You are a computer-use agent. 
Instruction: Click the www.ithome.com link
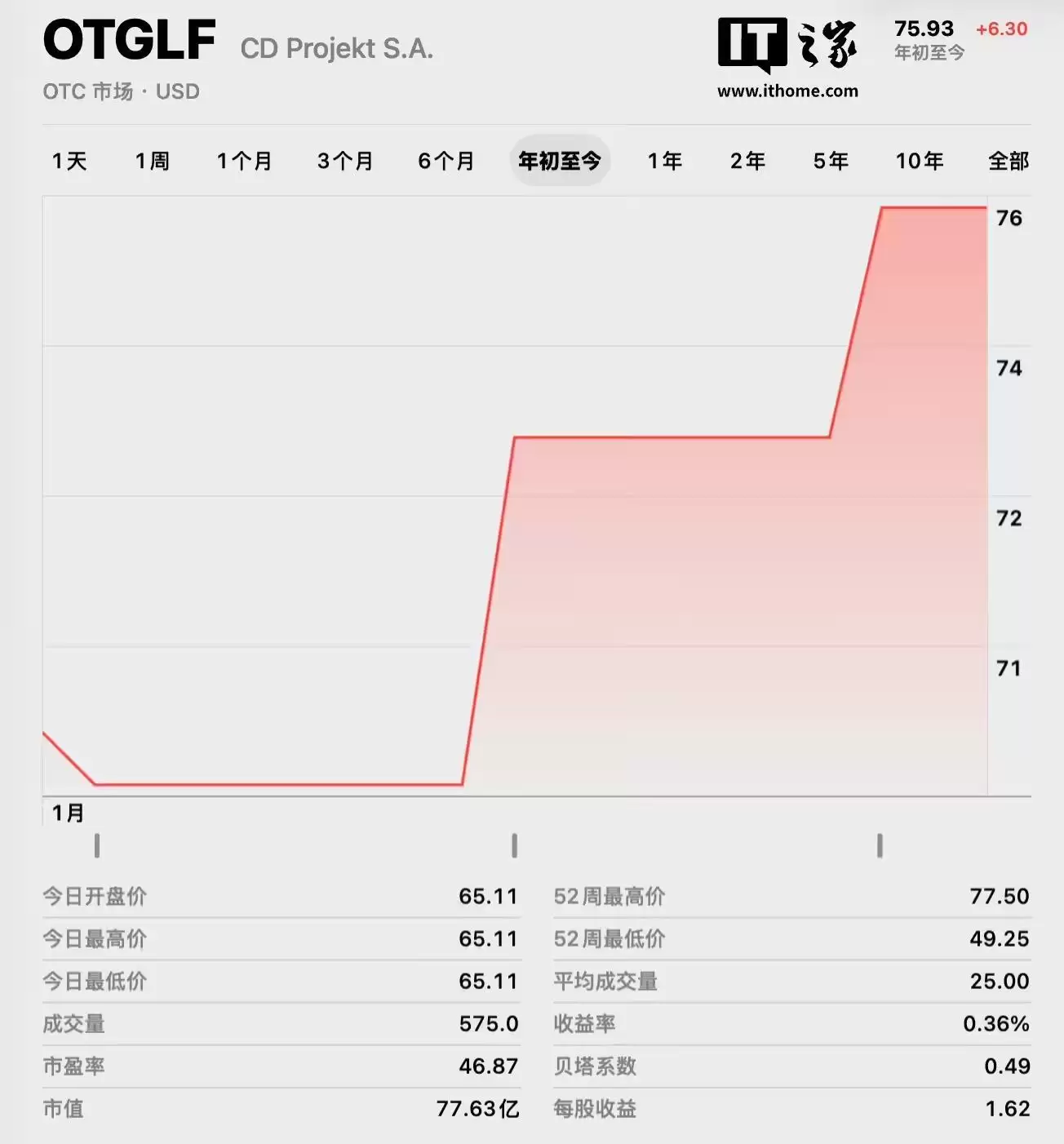pos(788,91)
